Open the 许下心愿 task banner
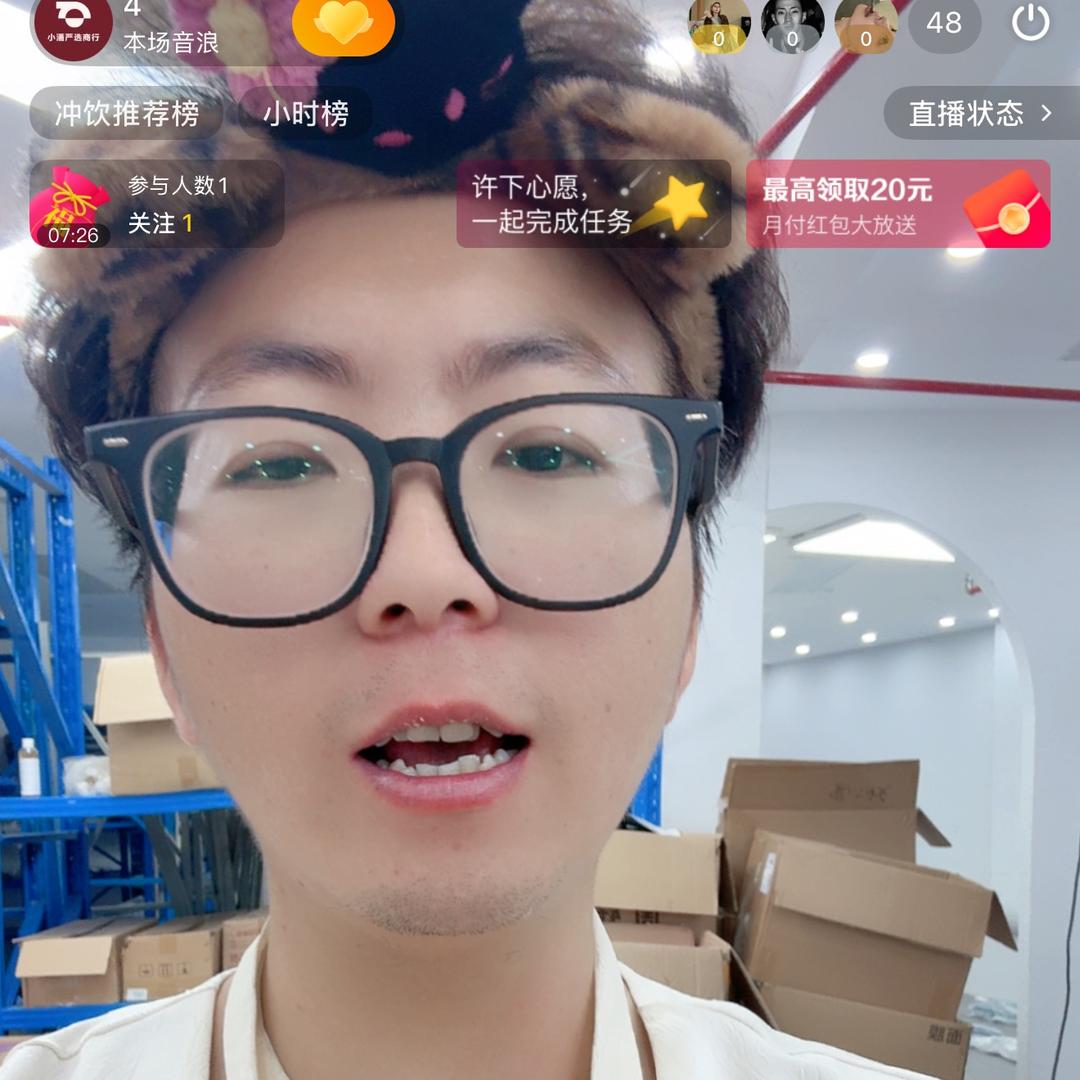Viewport: 1080px width, 1080px height. pos(593,204)
